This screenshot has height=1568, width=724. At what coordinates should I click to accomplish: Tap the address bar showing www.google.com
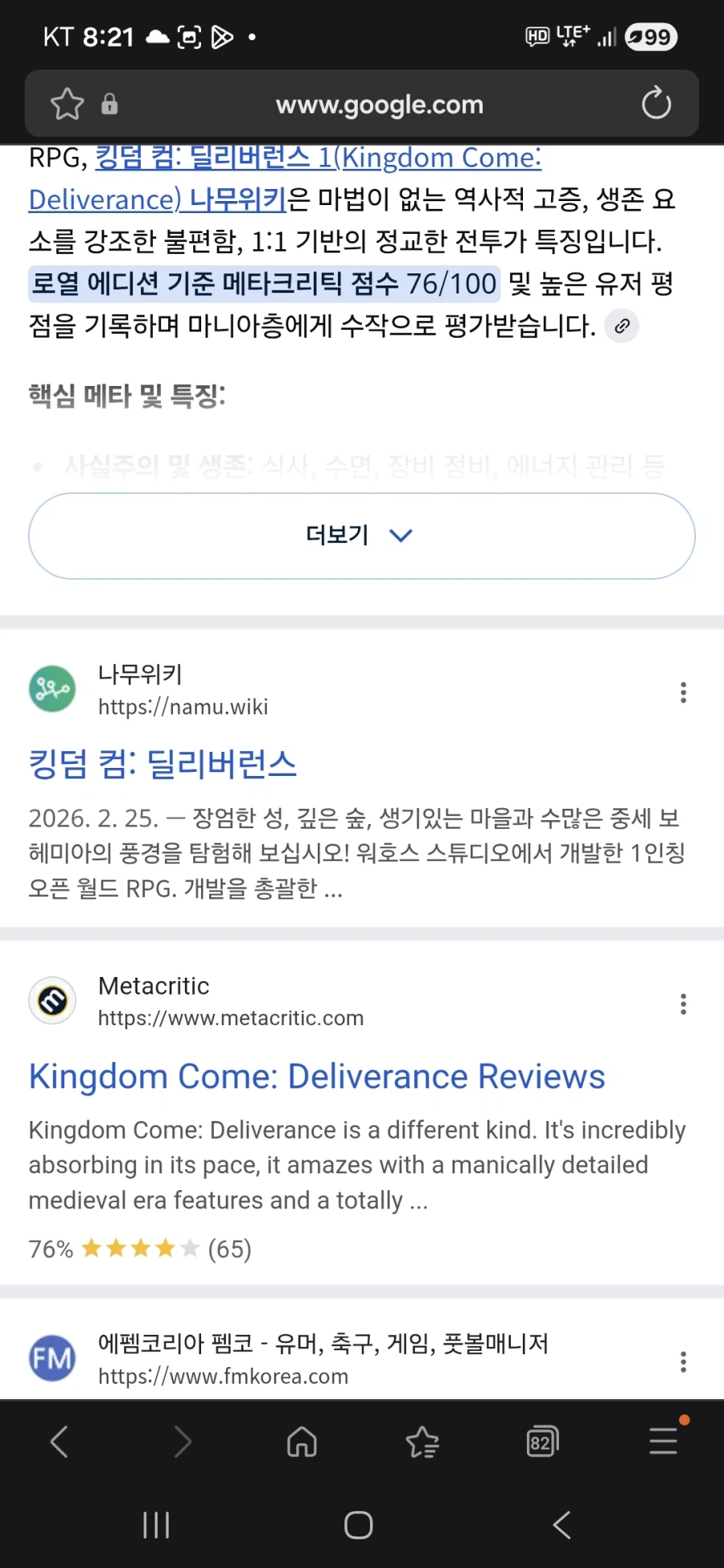pos(378,104)
